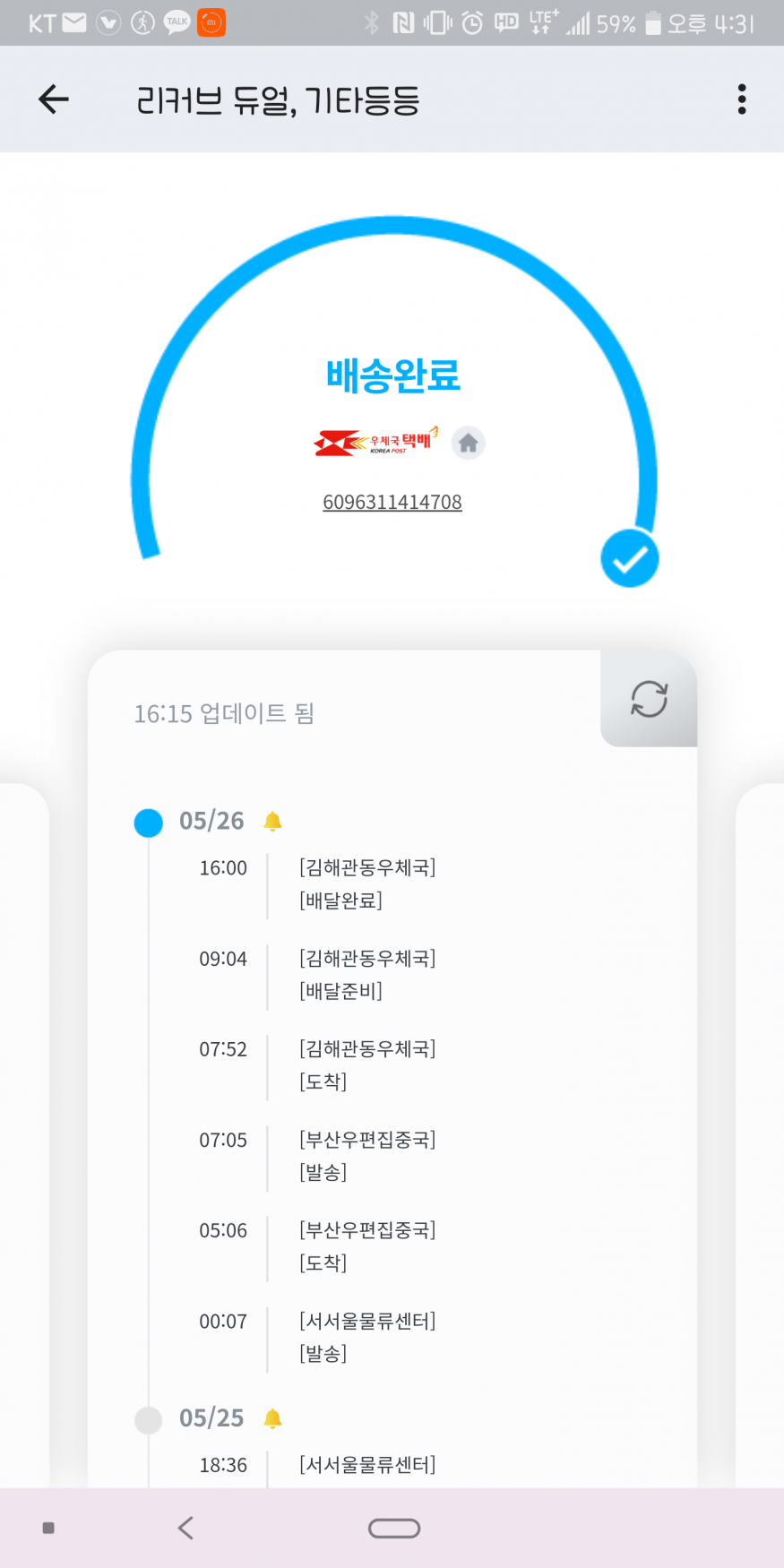Screen dimensions: 784x1568
Task: Tap the bell next to 05/26
Action: click(x=273, y=821)
